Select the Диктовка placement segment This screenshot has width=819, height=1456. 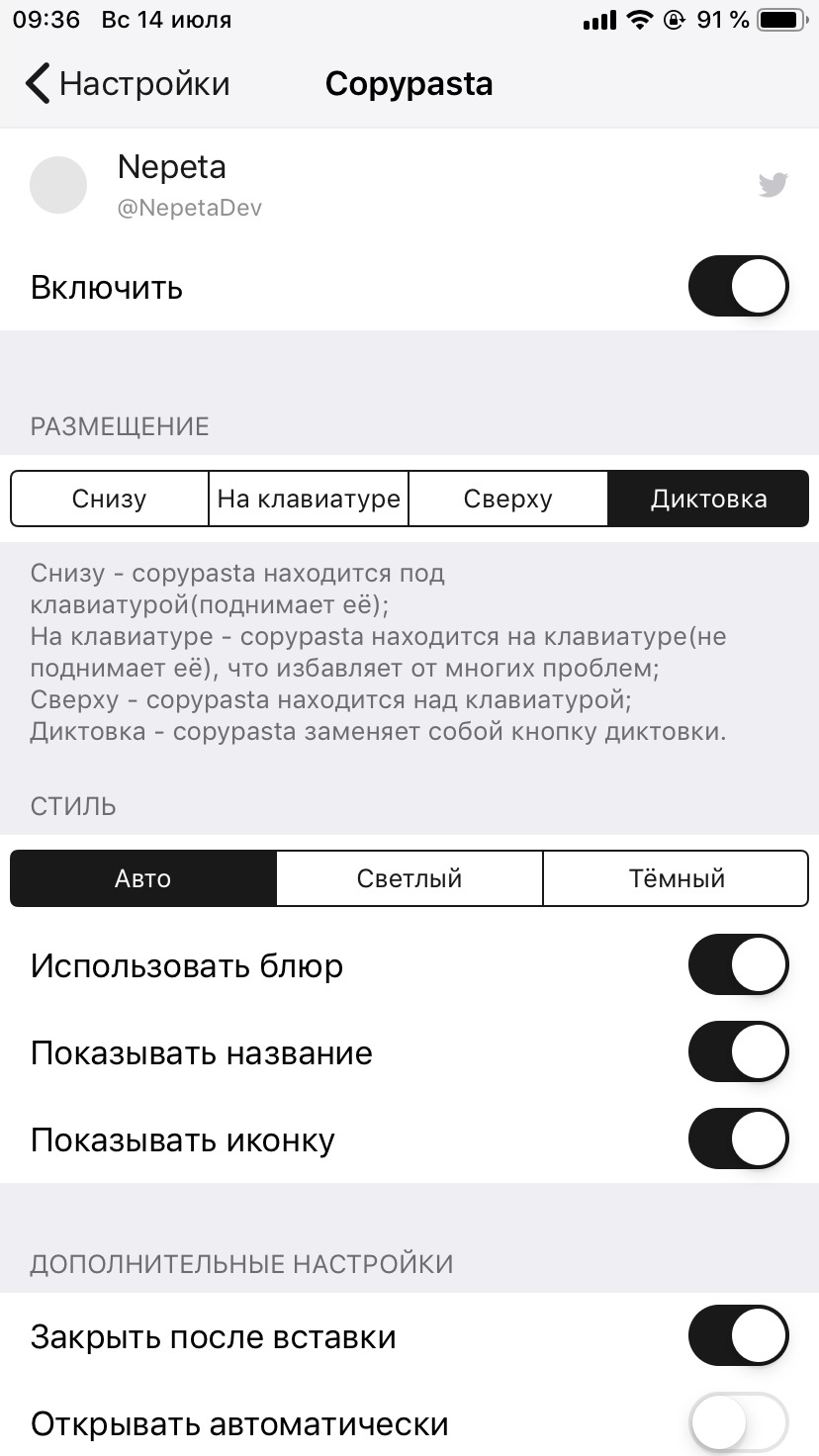[708, 499]
